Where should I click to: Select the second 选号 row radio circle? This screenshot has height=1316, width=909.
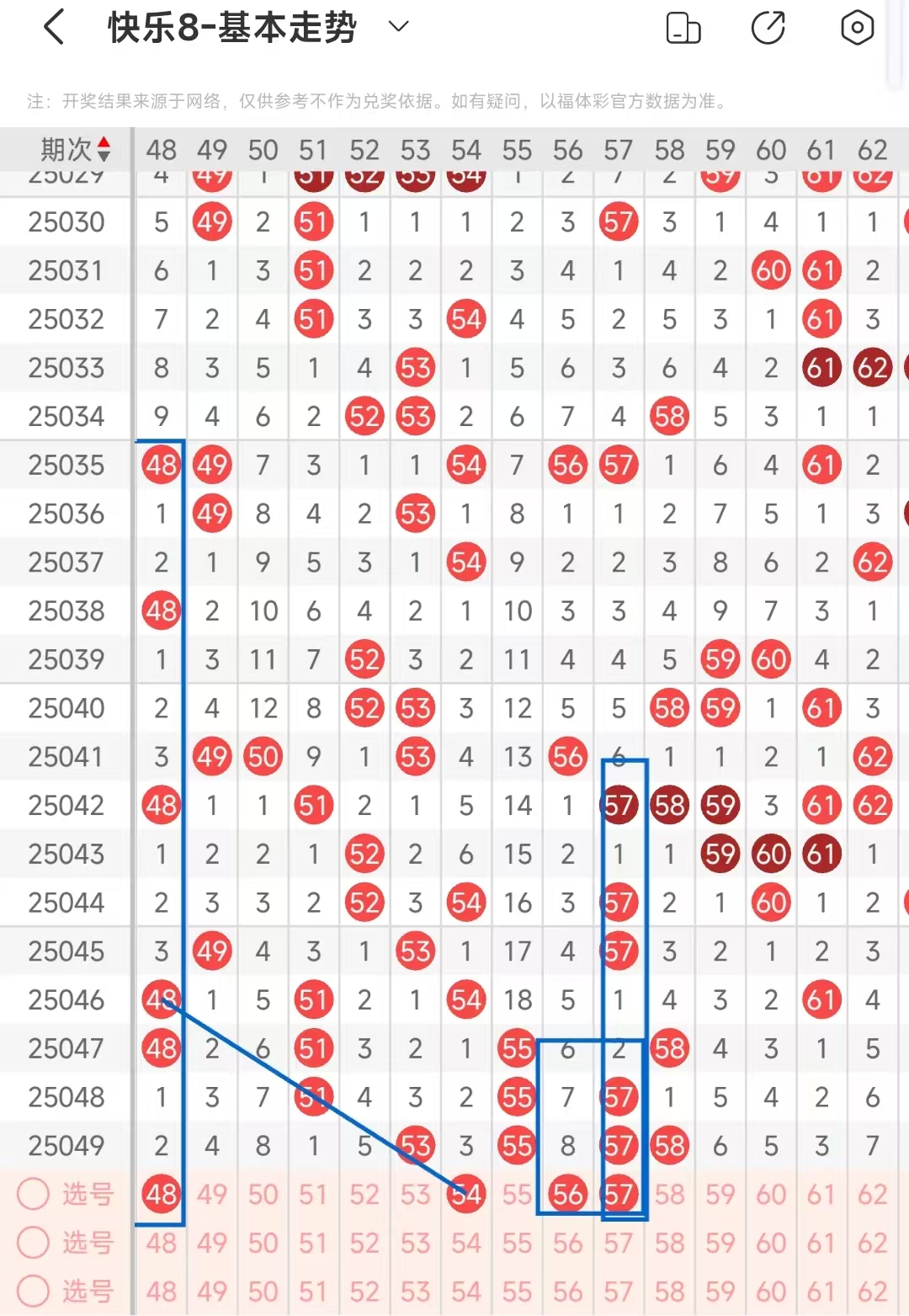coord(34,1242)
